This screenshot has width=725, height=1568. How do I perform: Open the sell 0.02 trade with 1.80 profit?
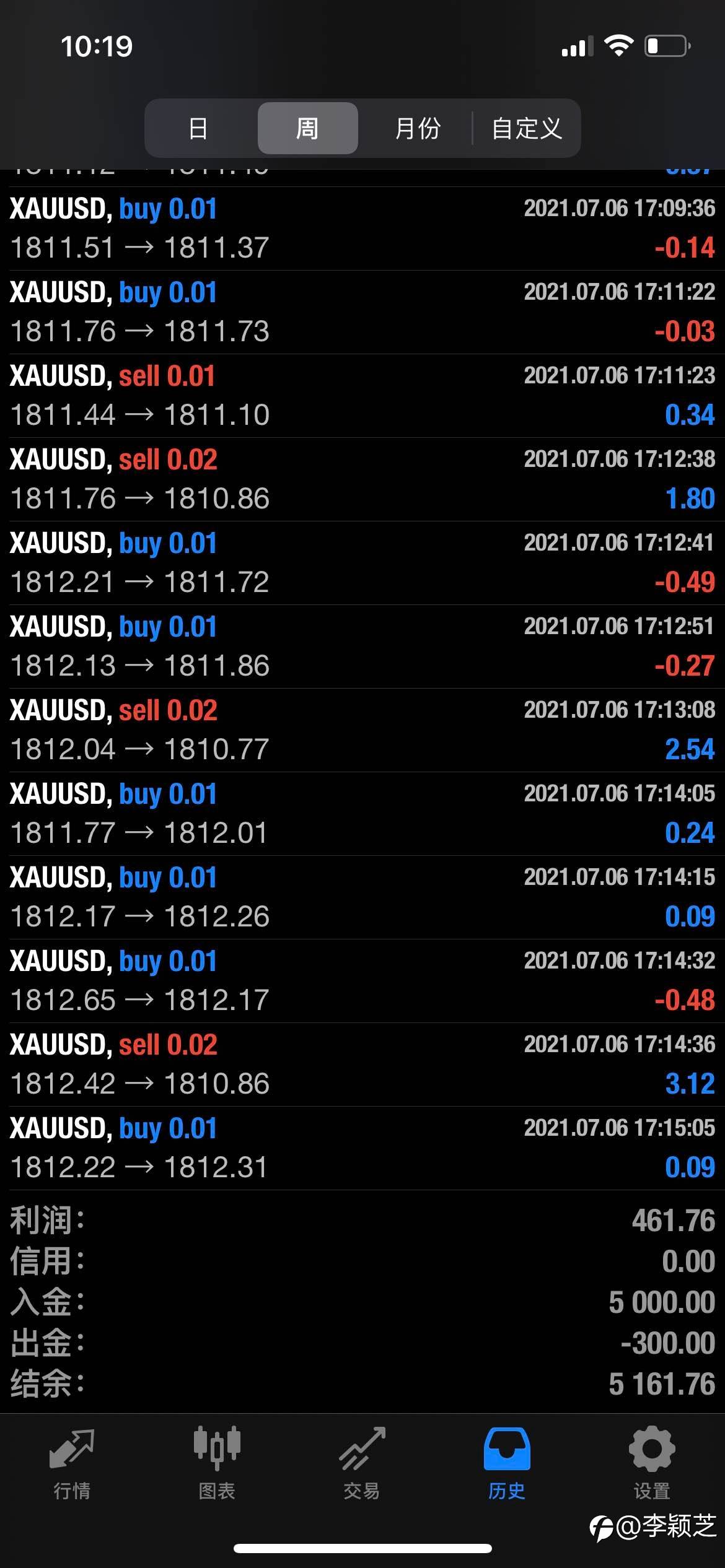(362, 479)
